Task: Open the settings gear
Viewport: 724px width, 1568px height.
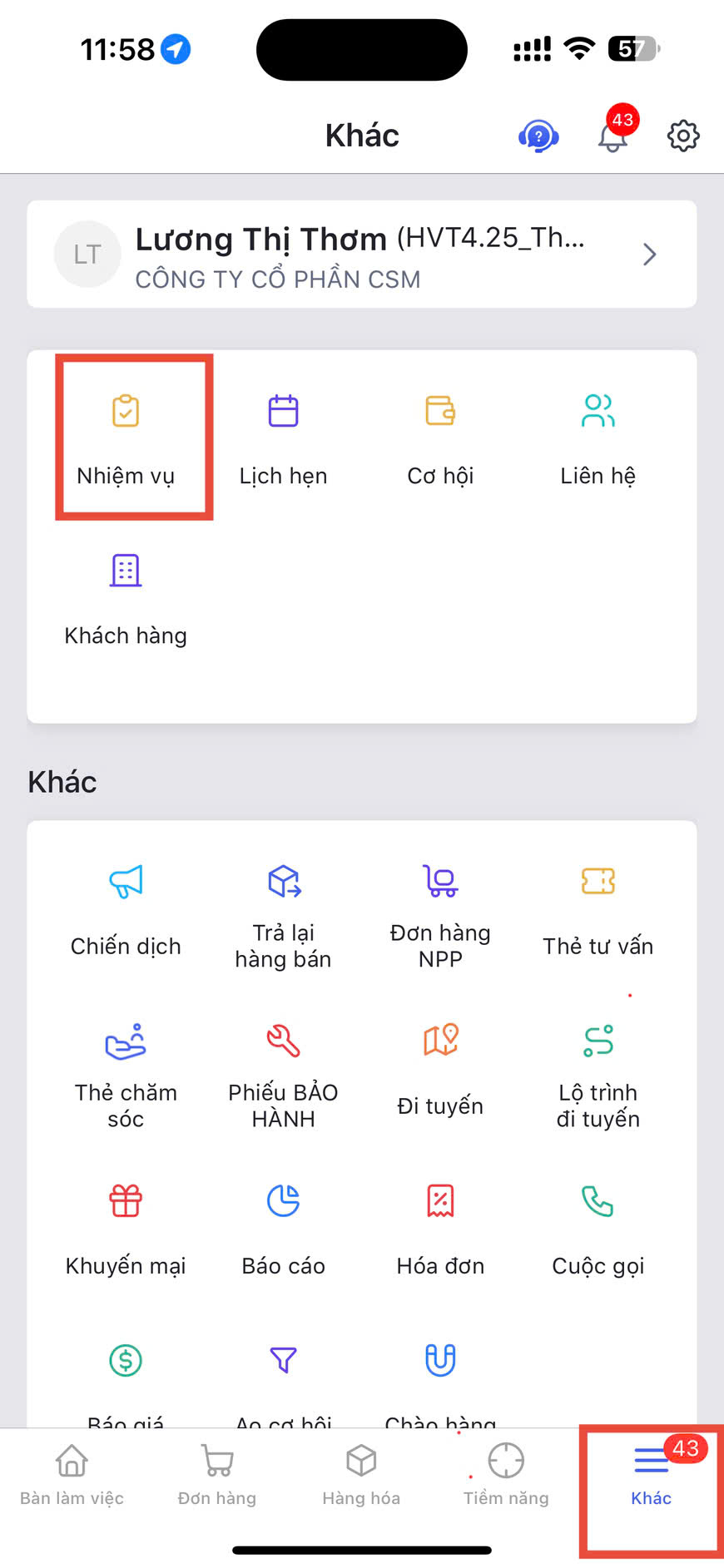Action: coord(683,136)
